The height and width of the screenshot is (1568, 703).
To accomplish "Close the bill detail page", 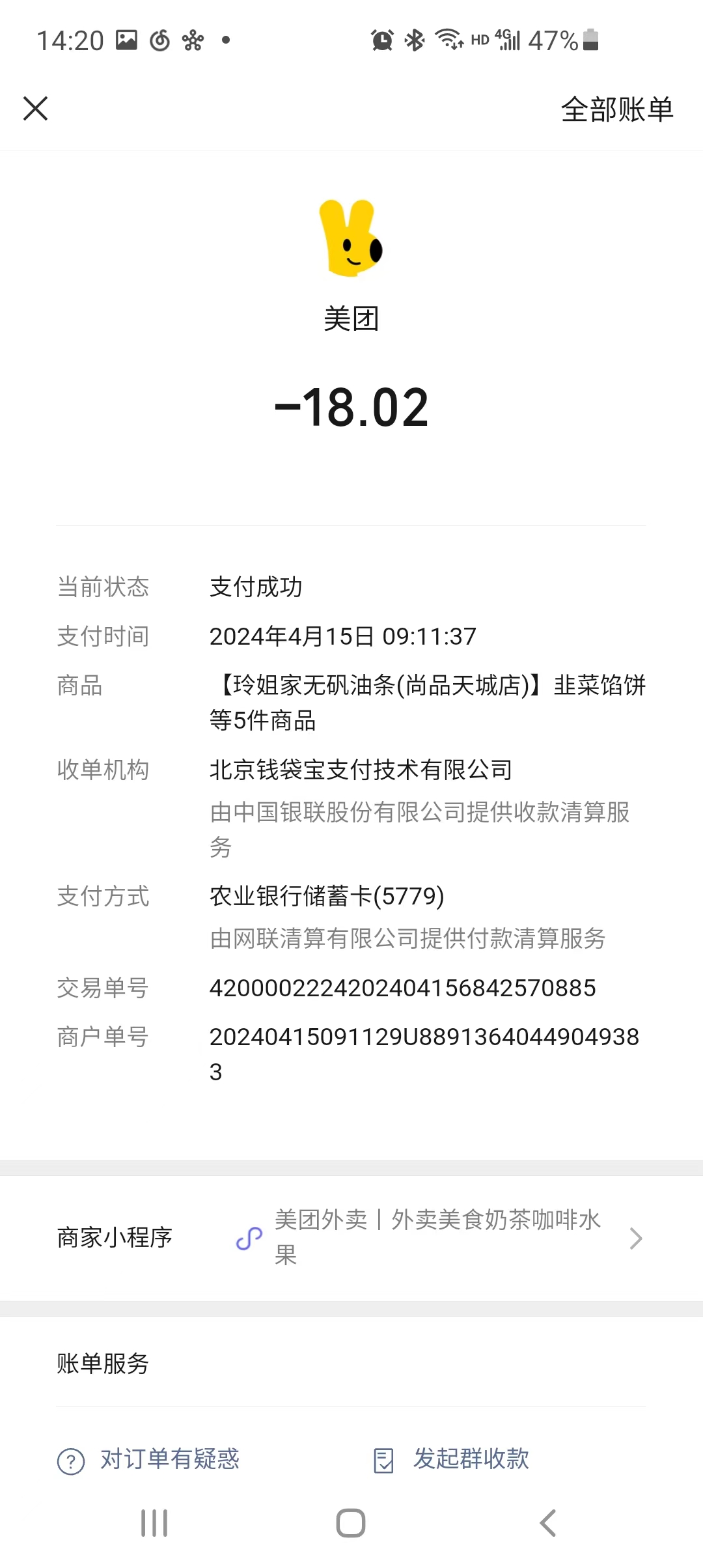I will (36, 108).
